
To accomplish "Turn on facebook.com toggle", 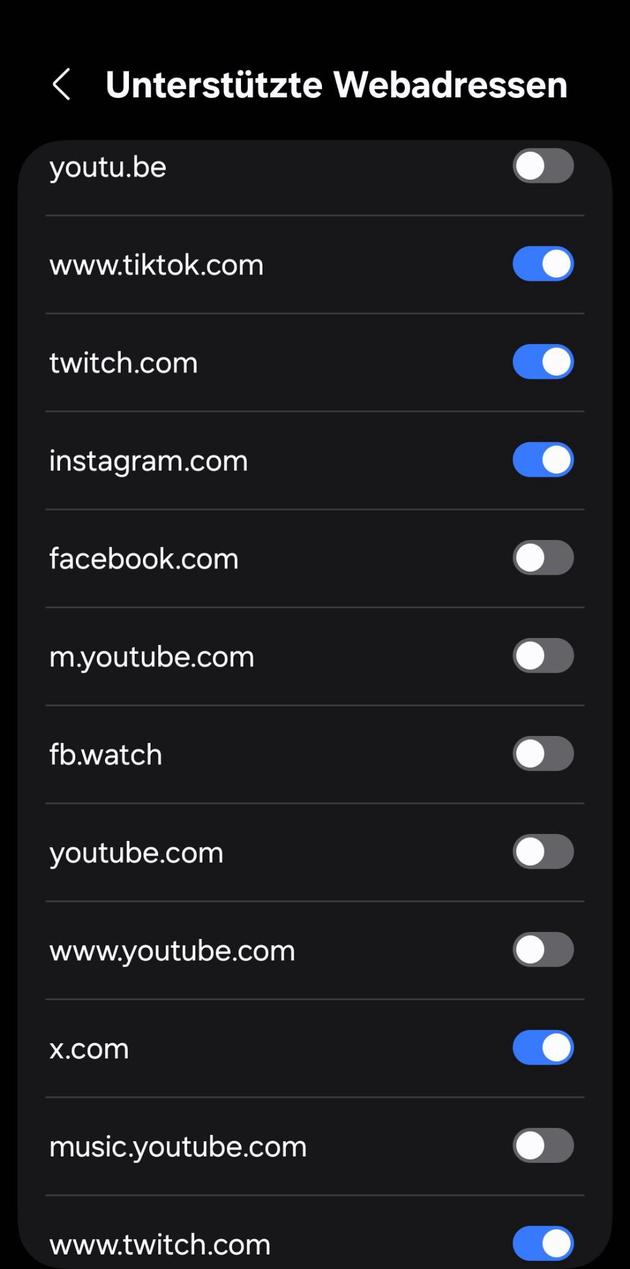I will [x=543, y=558].
